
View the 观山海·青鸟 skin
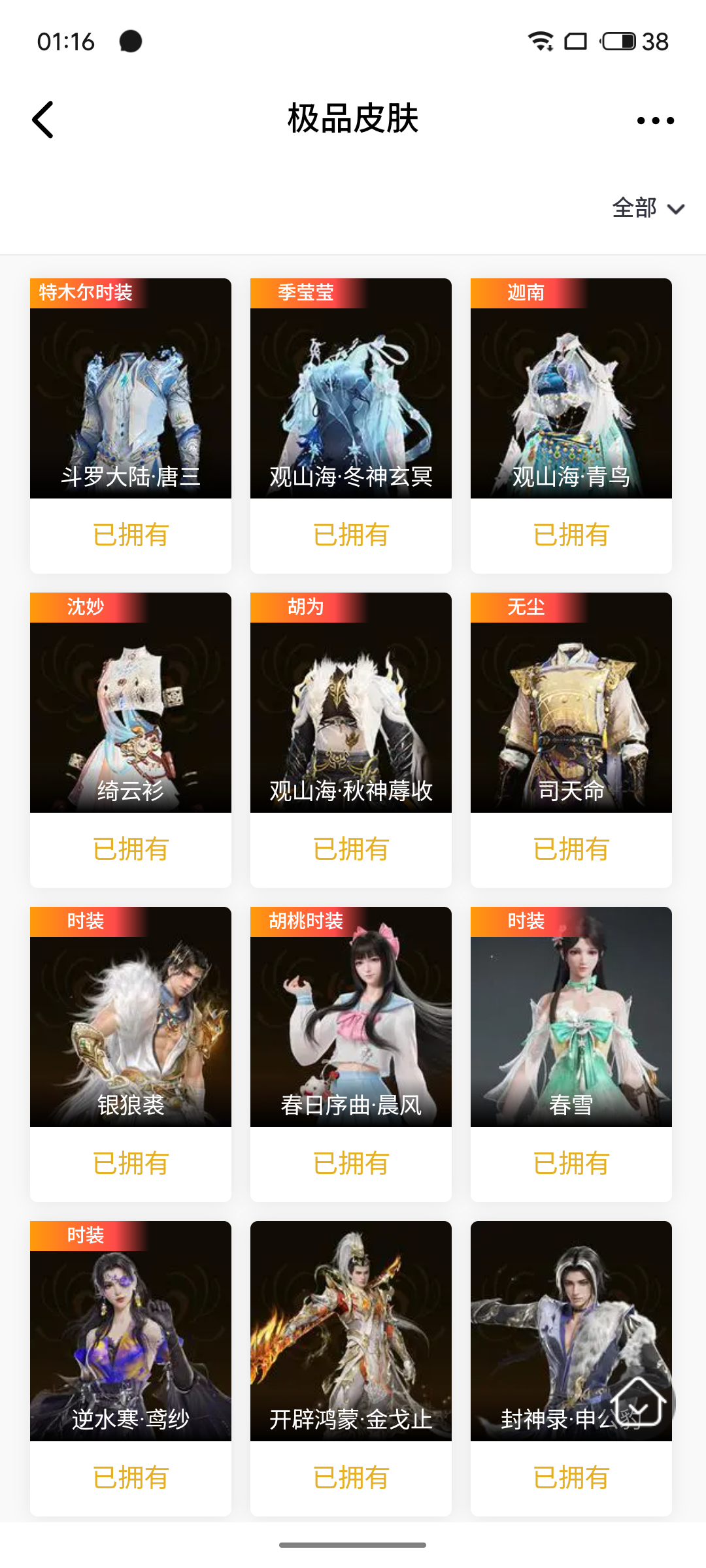click(x=571, y=389)
